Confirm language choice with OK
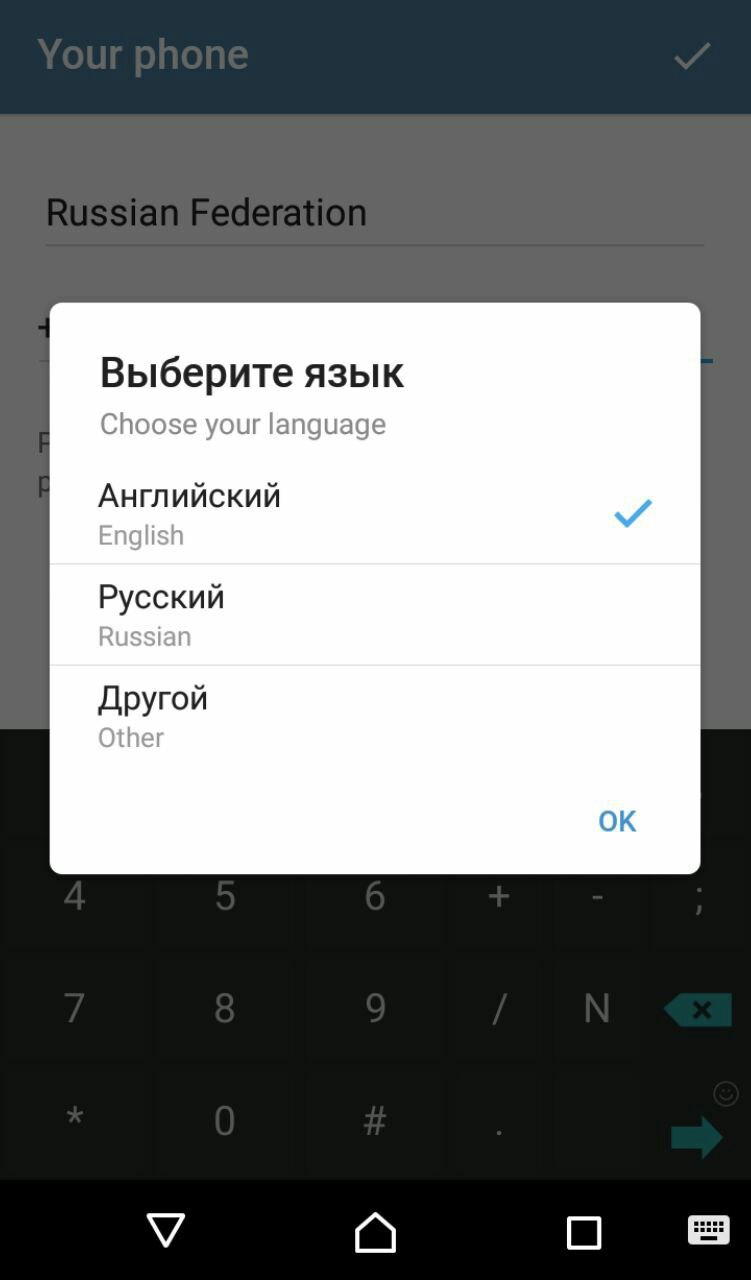The height and width of the screenshot is (1280, 751). pos(616,821)
